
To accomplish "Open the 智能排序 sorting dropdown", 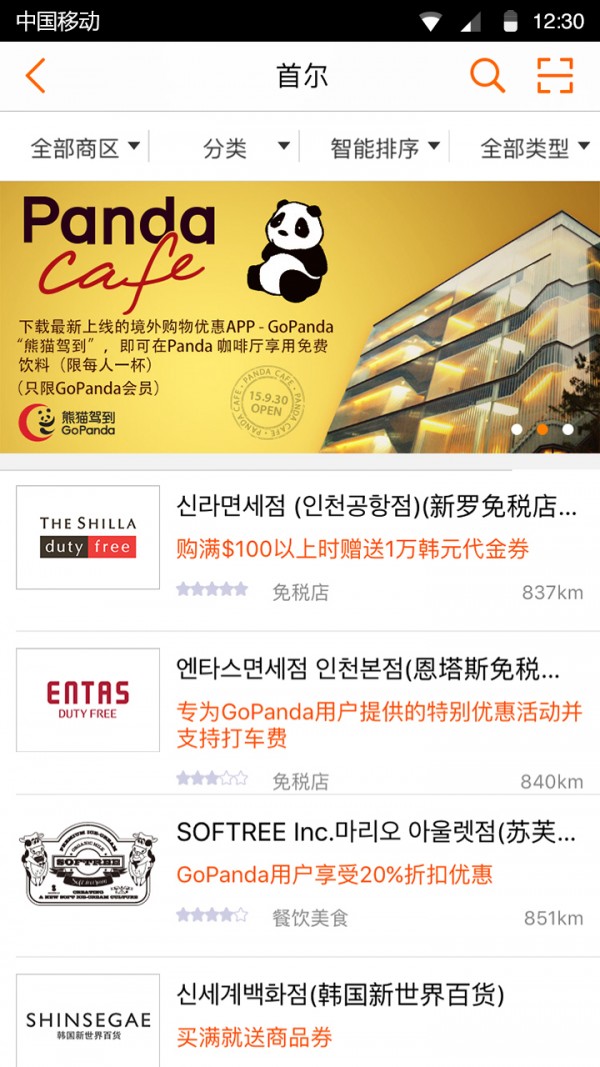I will pyautogui.click(x=385, y=148).
